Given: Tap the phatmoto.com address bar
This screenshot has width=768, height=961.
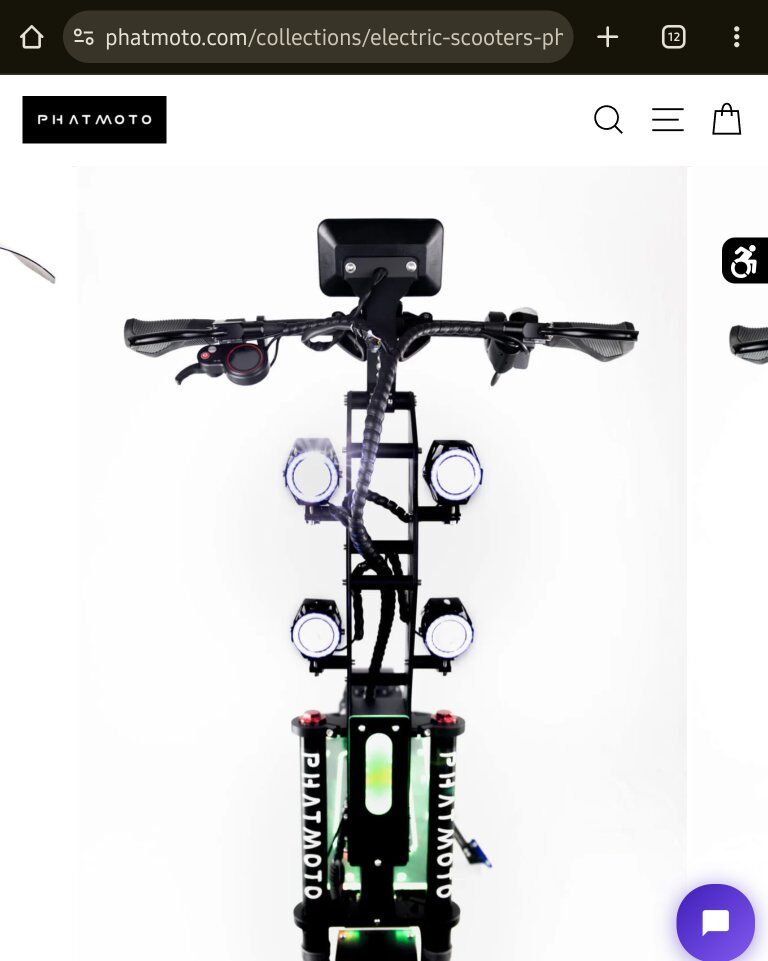Looking at the screenshot, I should pos(330,38).
